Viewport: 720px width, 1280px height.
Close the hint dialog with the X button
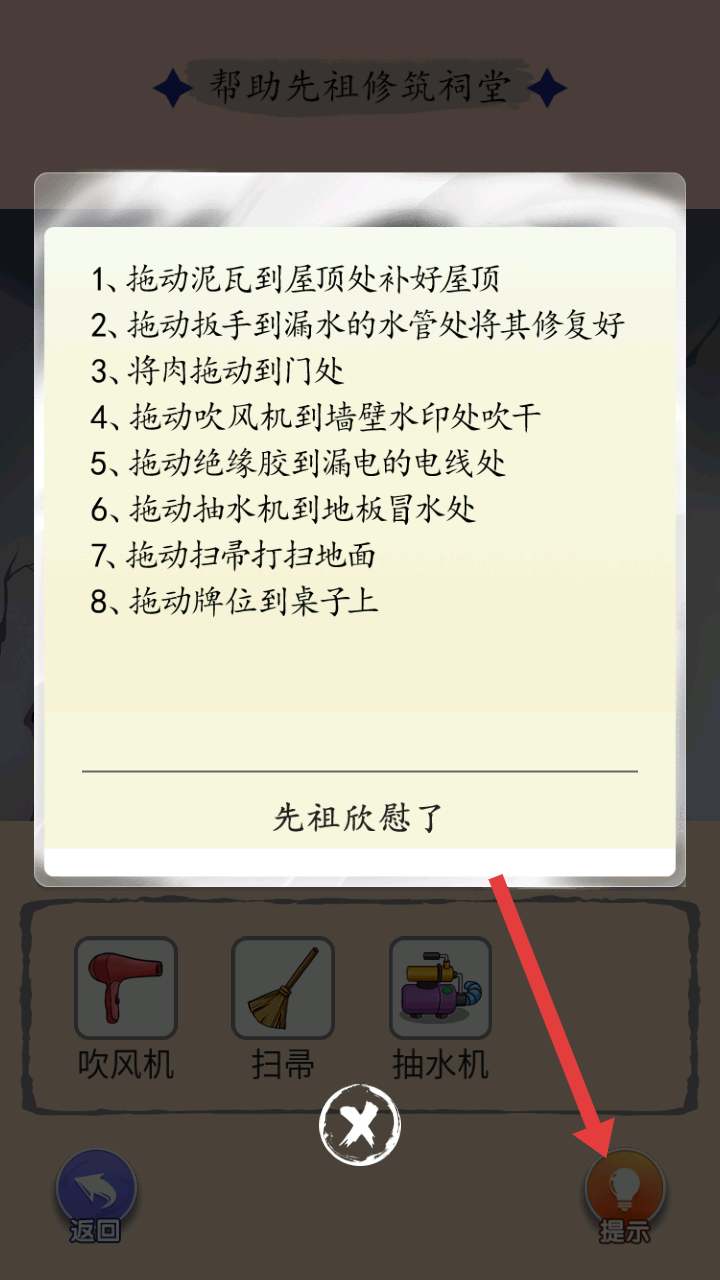(x=359, y=1125)
